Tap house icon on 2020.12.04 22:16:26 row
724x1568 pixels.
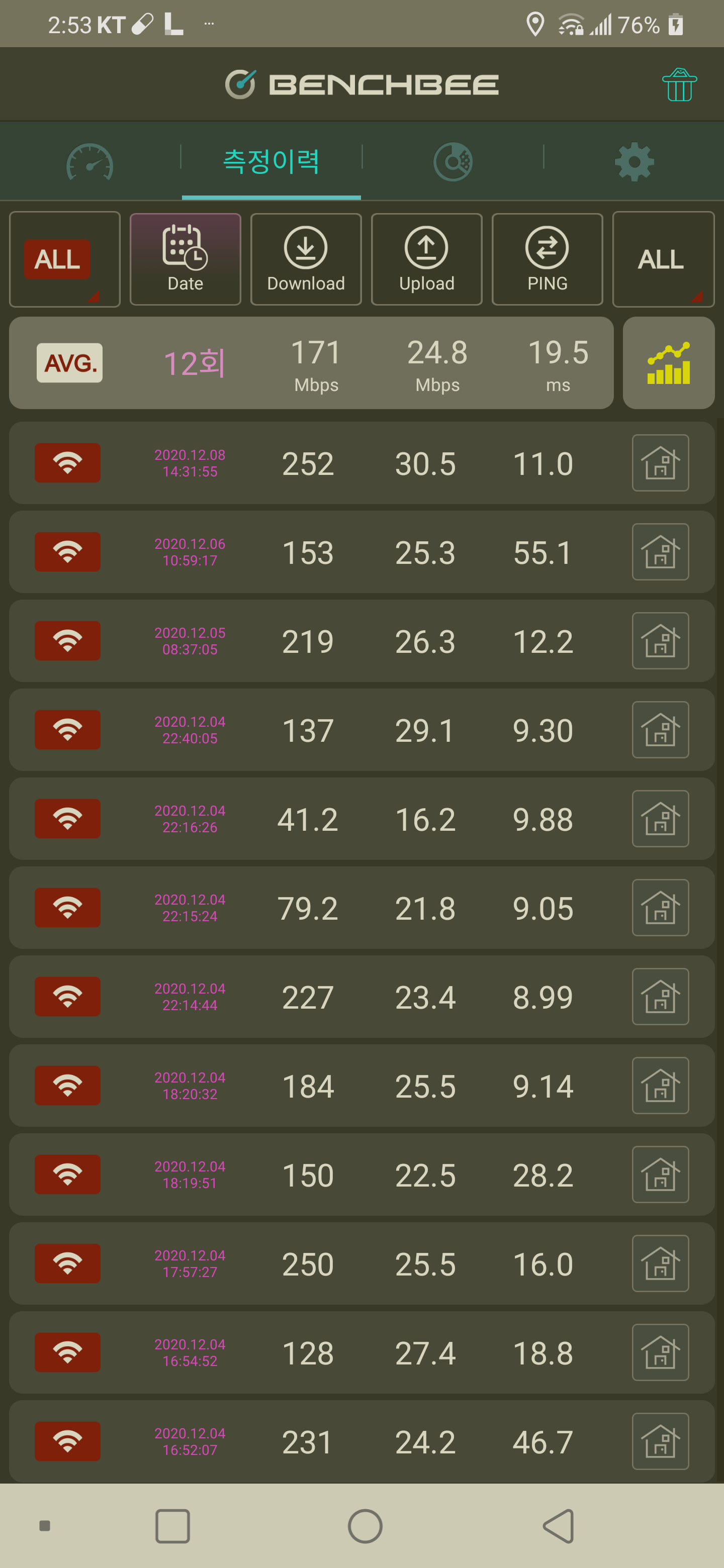pos(660,819)
